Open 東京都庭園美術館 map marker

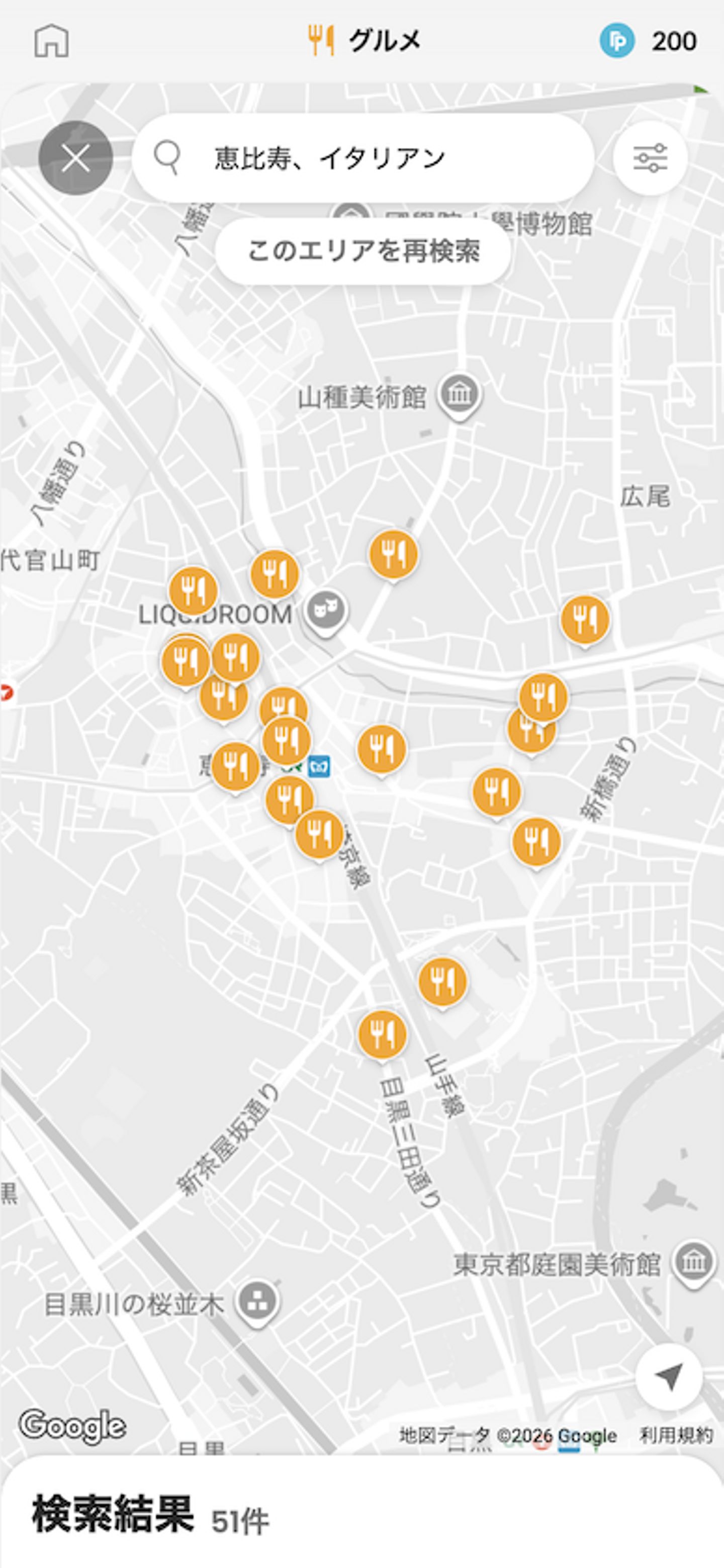tap(693, 1261)
